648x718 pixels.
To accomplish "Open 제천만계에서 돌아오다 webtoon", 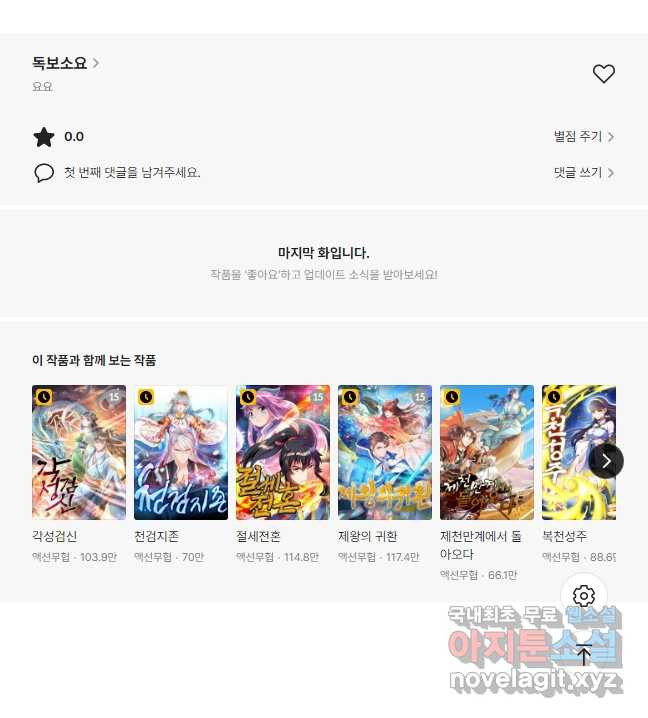I will point(487,452).
